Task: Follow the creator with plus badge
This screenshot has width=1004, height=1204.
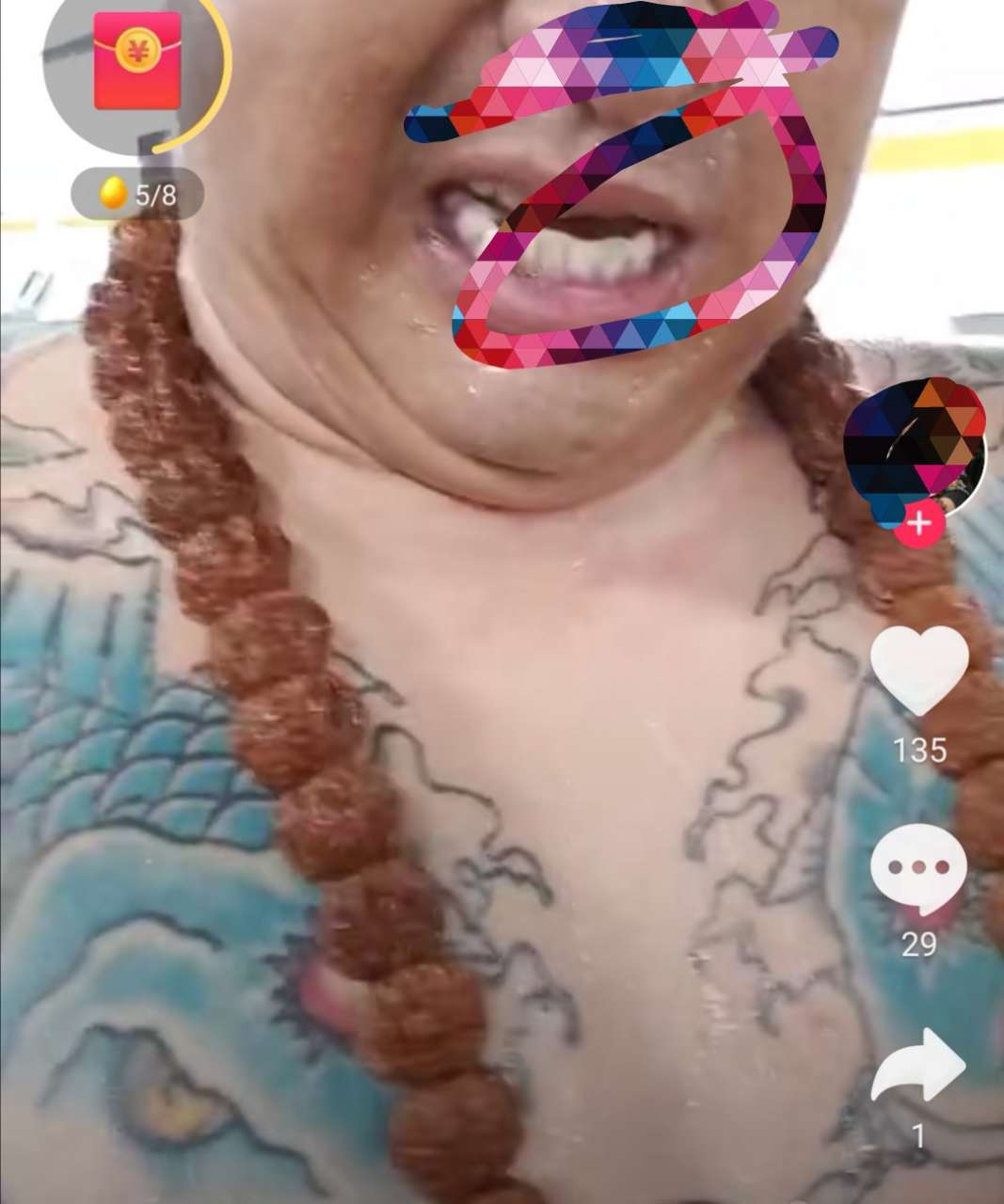Action: click(x=919, y=523)
